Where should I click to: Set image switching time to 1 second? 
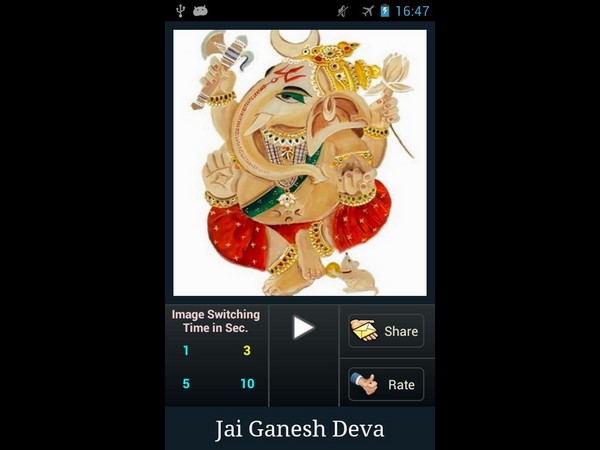pyautogui.click(x=185, y=350)
